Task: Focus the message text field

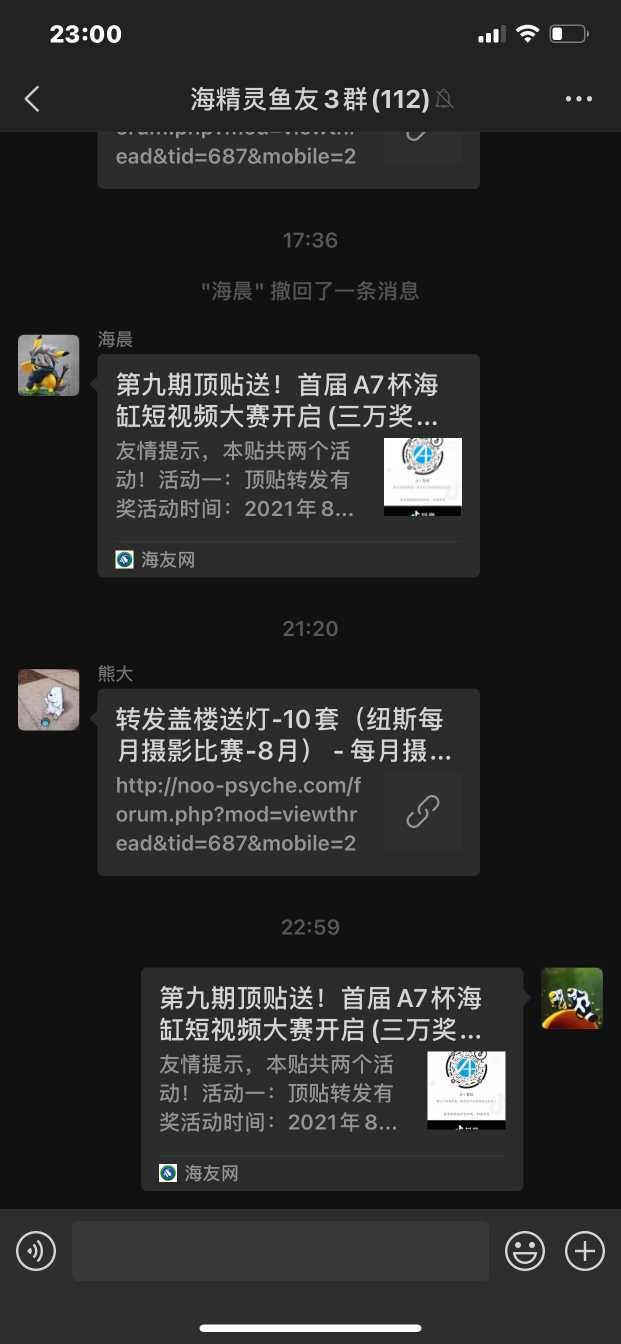Action: pos(280,1250)
